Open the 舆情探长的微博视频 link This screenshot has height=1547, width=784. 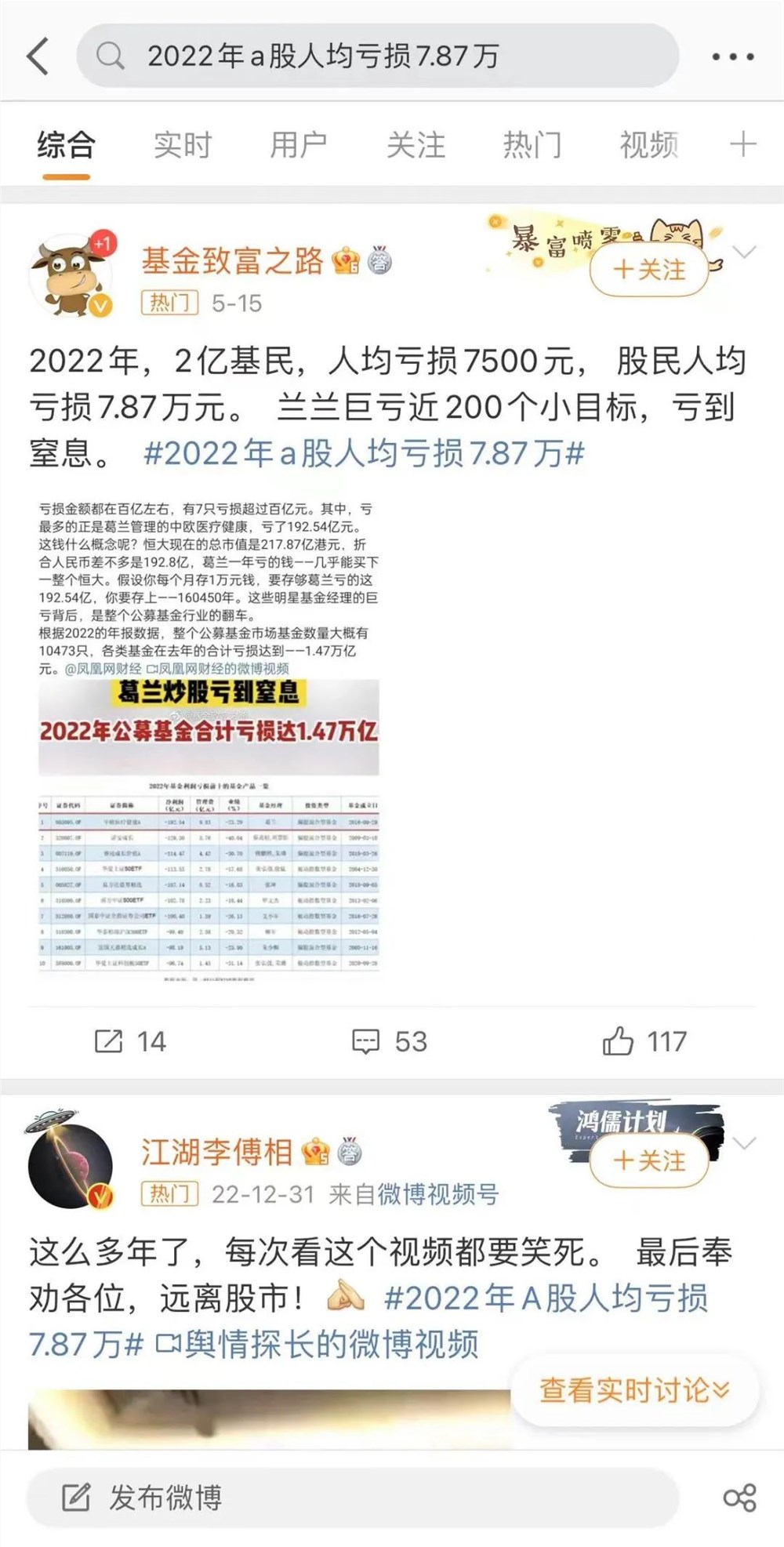pos(318,1344)
